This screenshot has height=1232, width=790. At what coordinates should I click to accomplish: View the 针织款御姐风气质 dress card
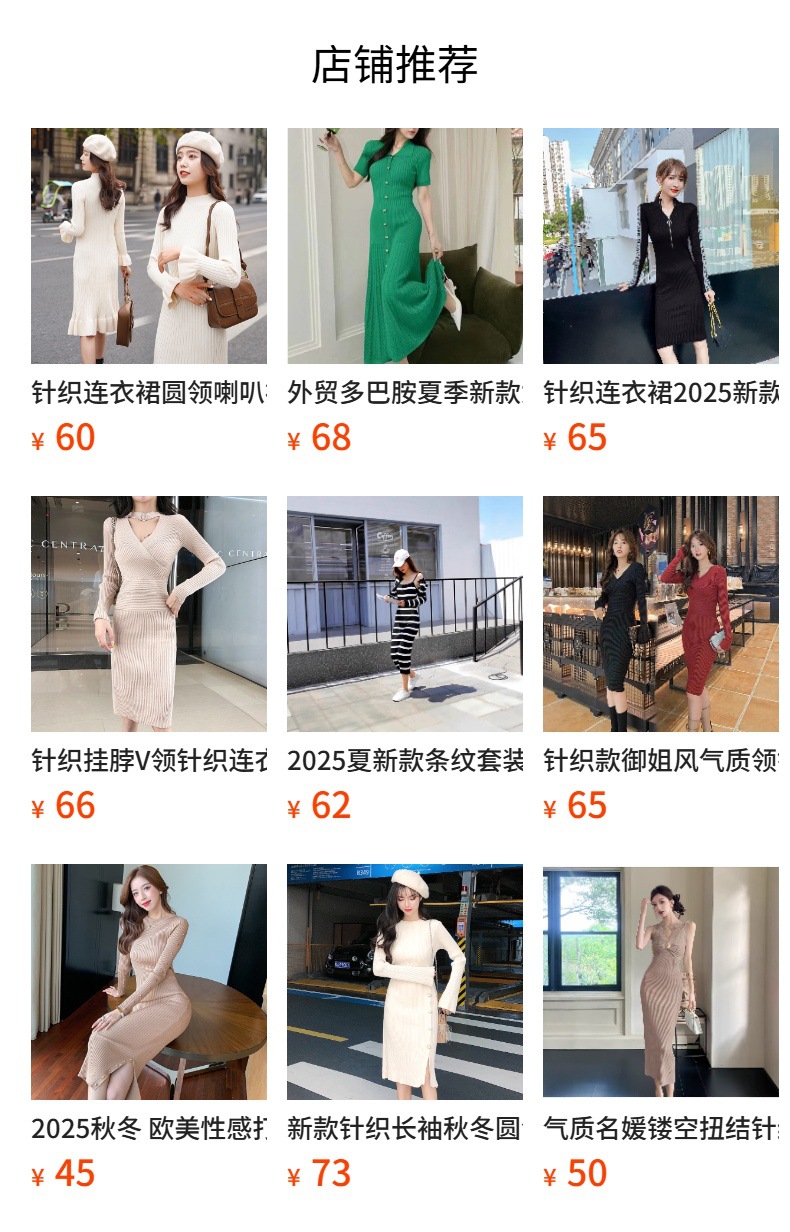pos(661,660)
